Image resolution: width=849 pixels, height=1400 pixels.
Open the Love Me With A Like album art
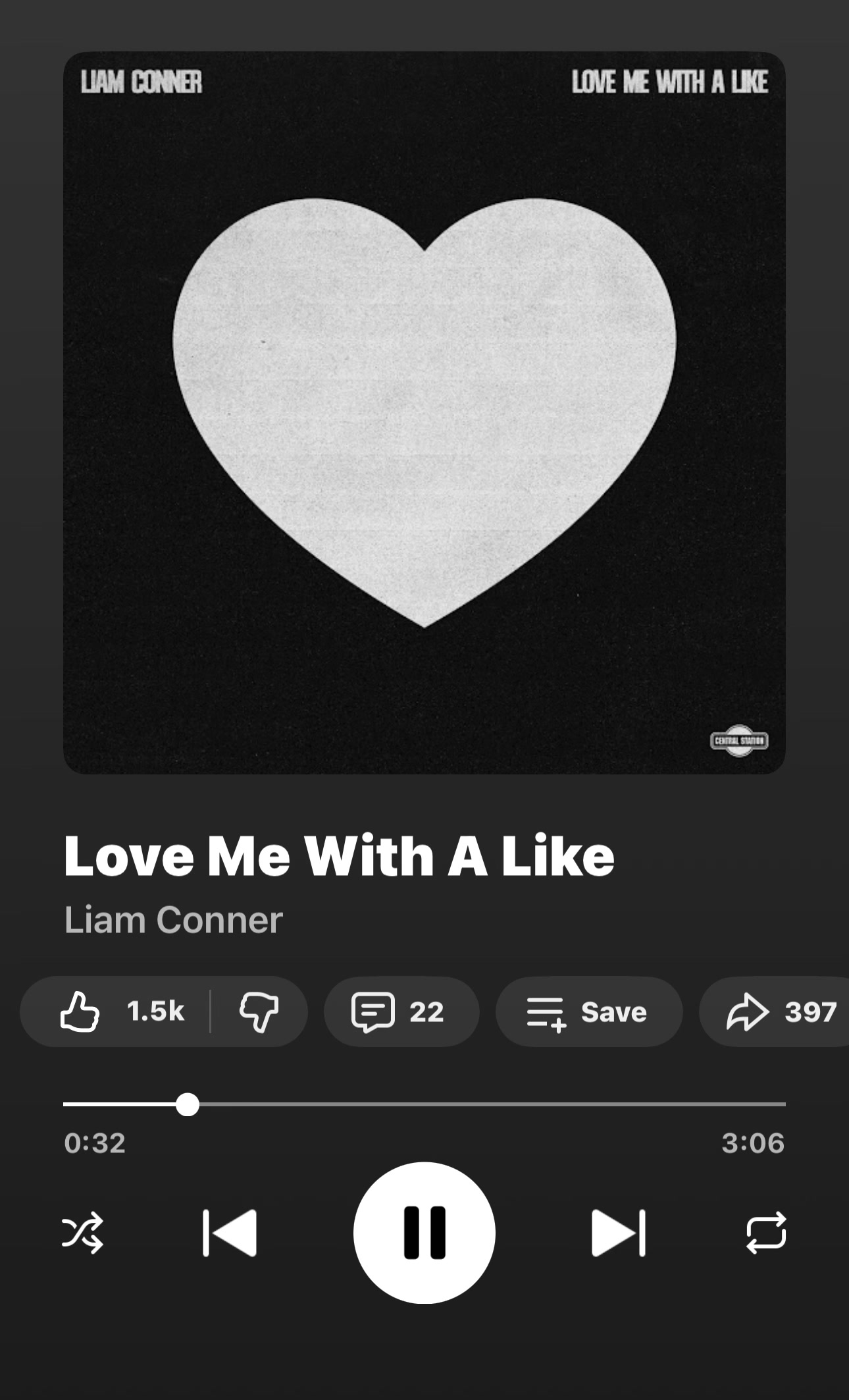424,413
